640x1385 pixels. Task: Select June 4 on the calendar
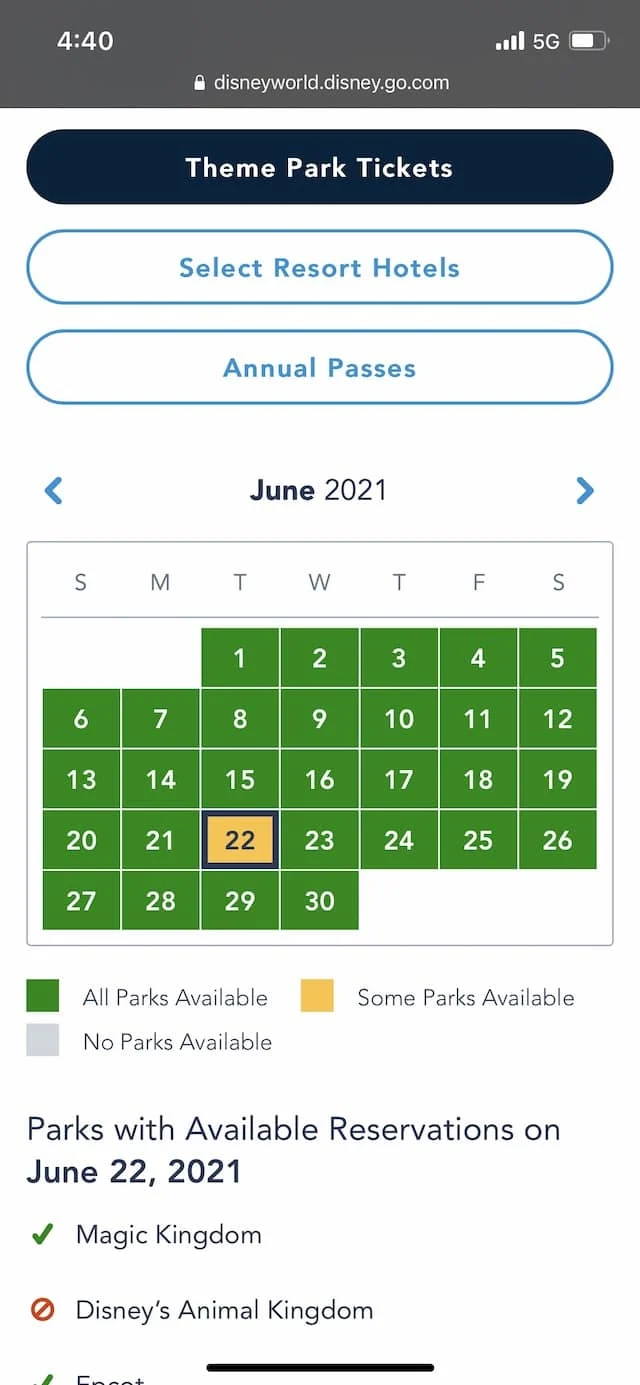coord(478,658)
